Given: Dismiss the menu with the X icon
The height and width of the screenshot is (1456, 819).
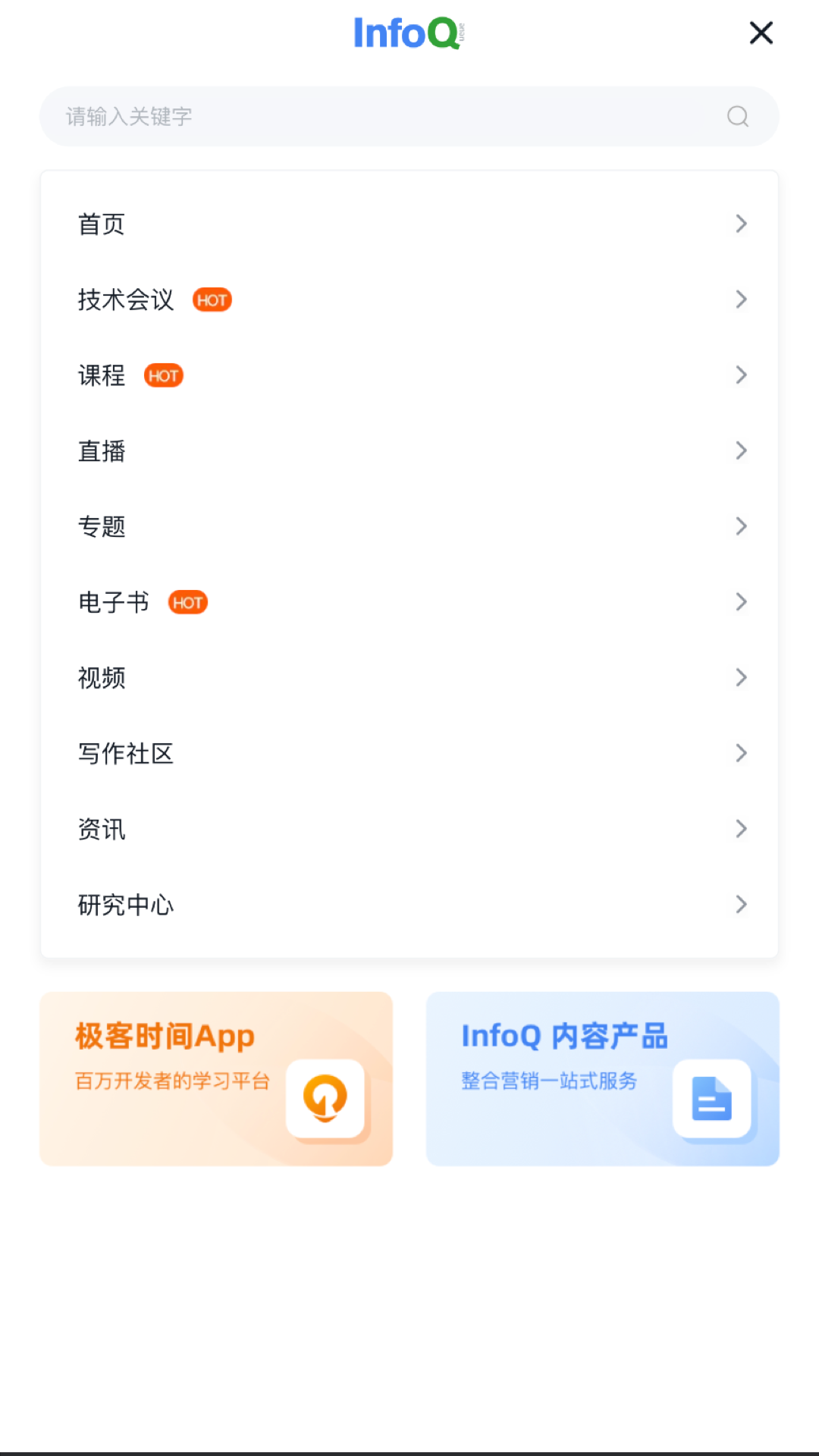Looking at the screenshot, I should [761, 33].
